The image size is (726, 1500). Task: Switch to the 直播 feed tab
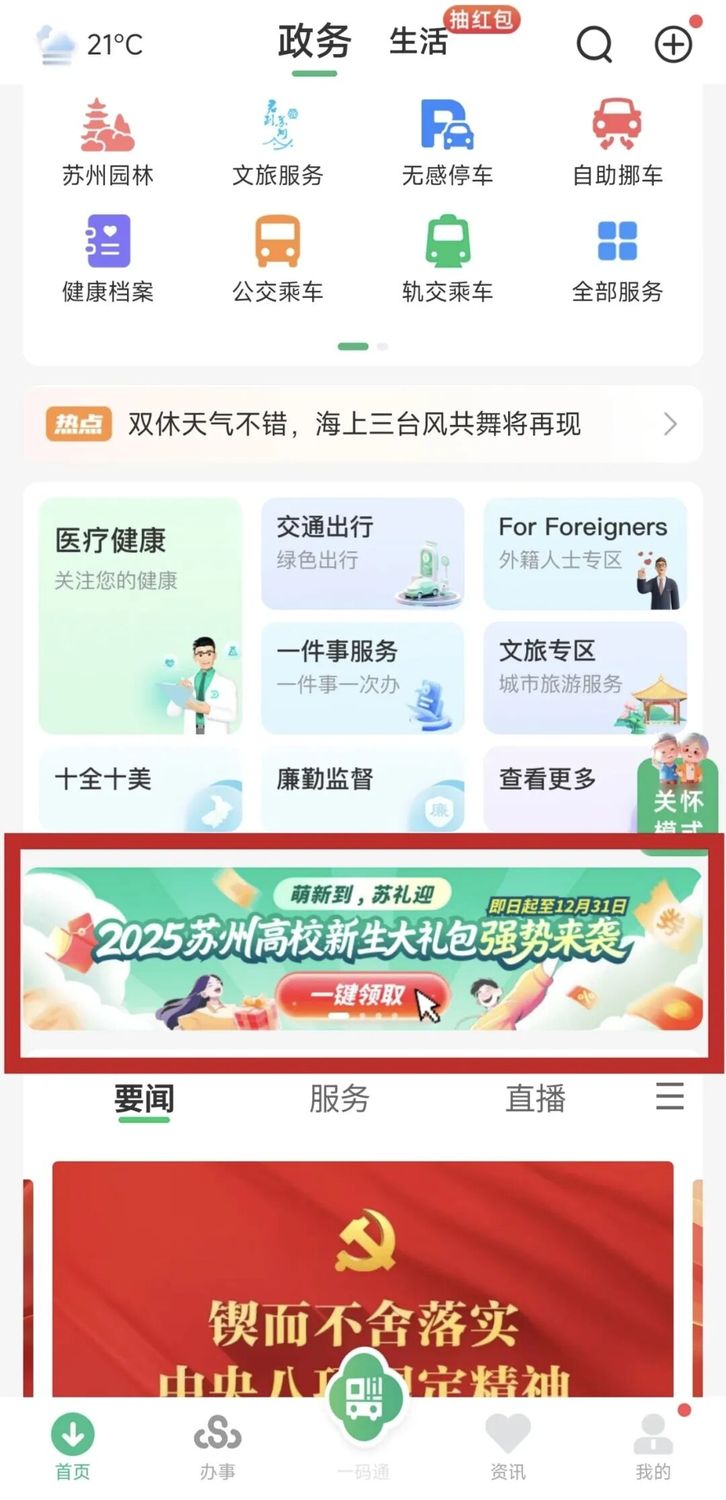(535, 1099)
